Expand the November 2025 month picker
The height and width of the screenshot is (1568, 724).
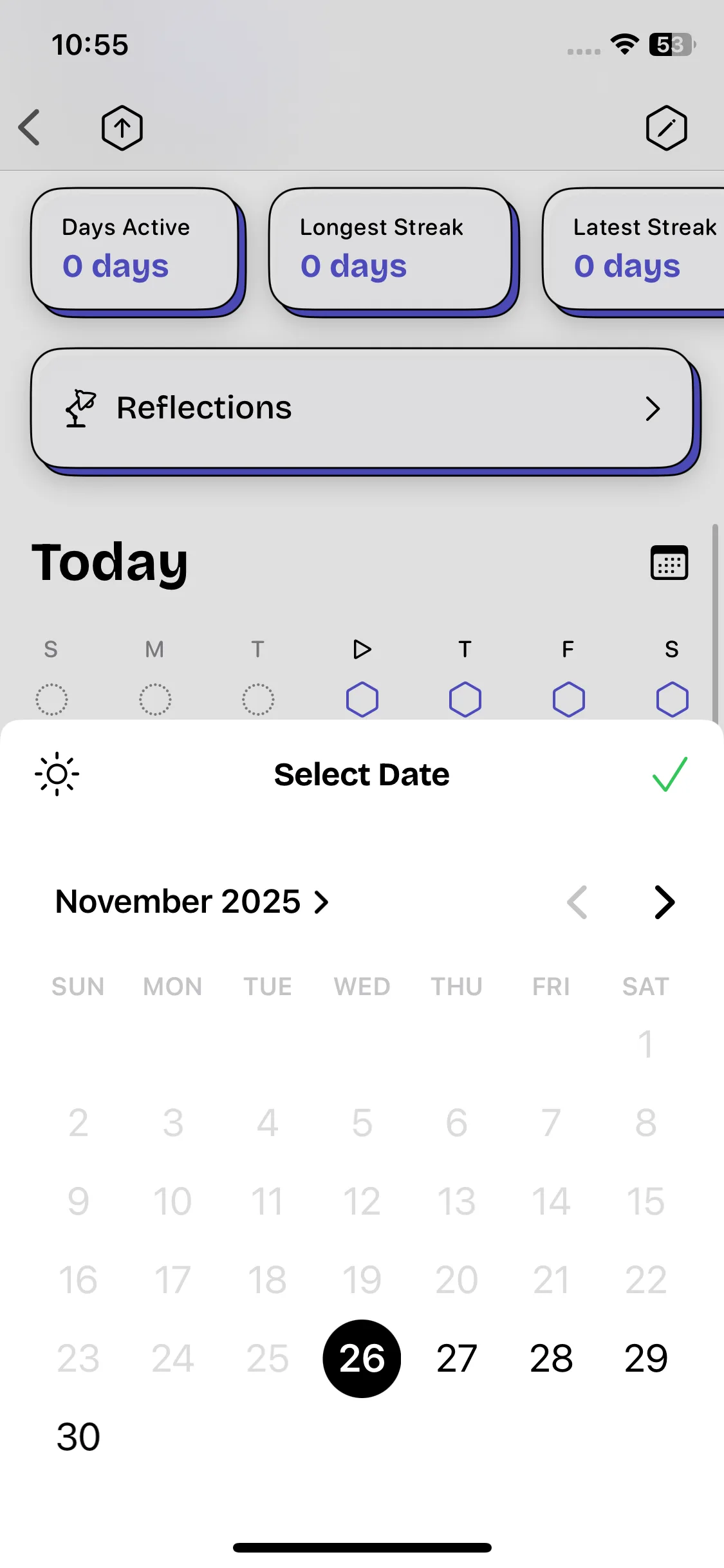point(192,901)
